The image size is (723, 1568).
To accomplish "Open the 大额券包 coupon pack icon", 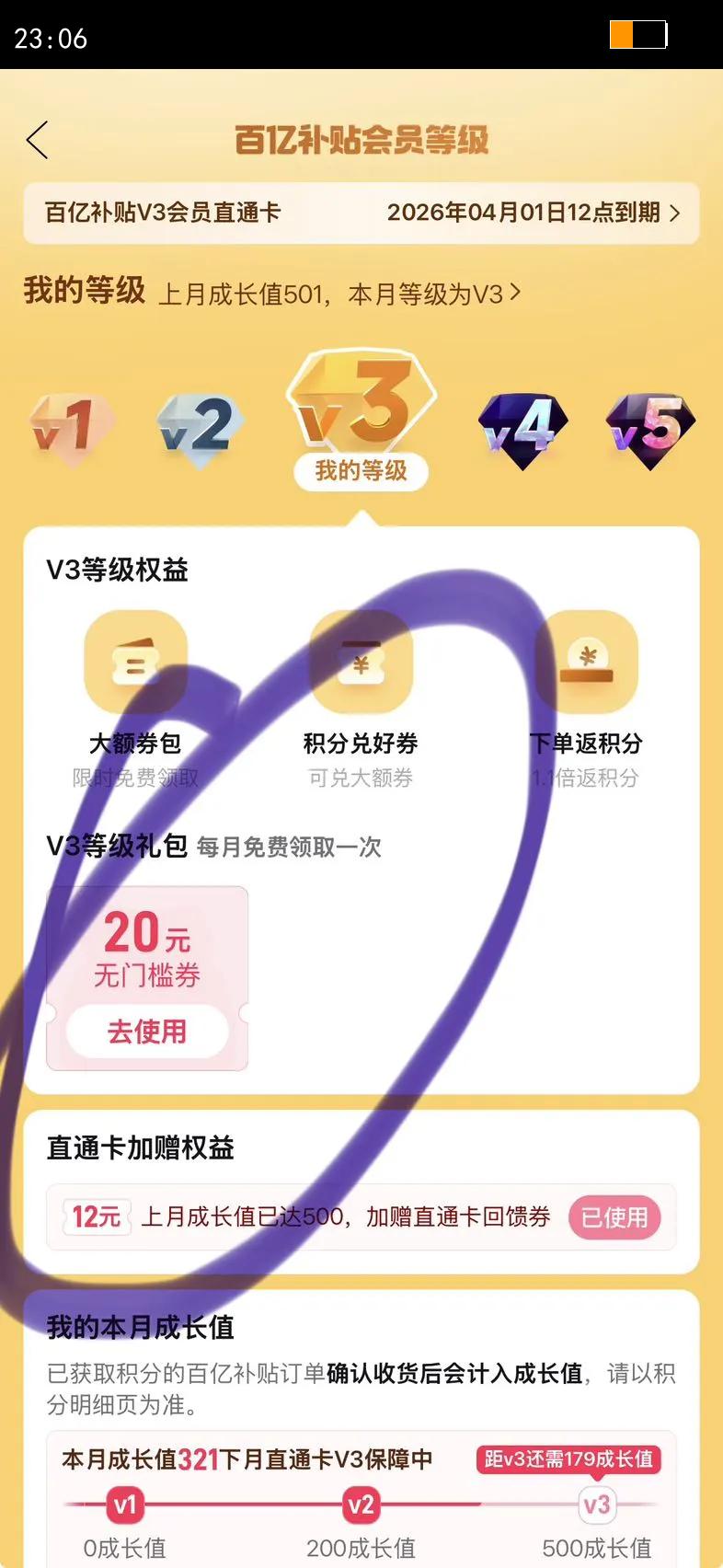I will point(135,661).
